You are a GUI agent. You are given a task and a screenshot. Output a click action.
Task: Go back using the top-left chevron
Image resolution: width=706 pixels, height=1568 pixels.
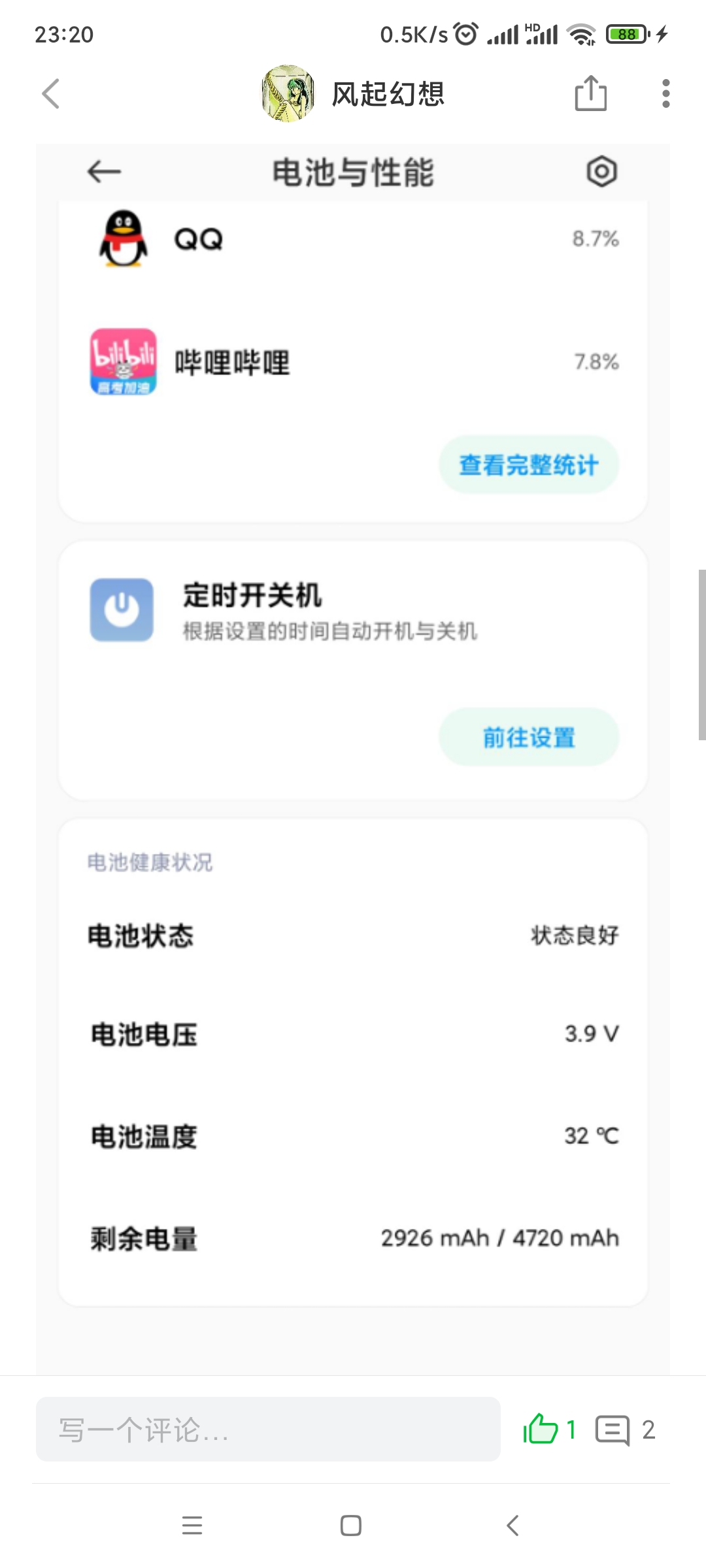click(x=51, y=94)
